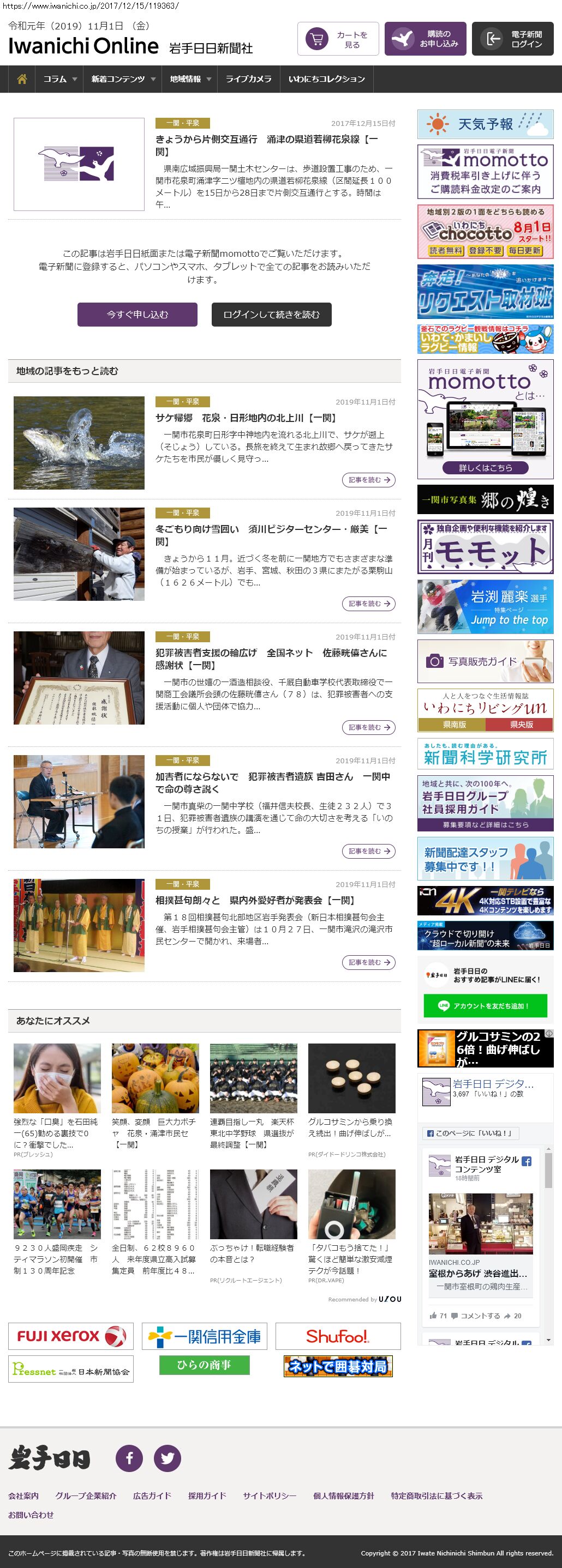Image resolution: width=562 pixels, height=1568 pixels.
Task: Tap 今すぐ申し込む button
Action: click(x=137, y=315)
